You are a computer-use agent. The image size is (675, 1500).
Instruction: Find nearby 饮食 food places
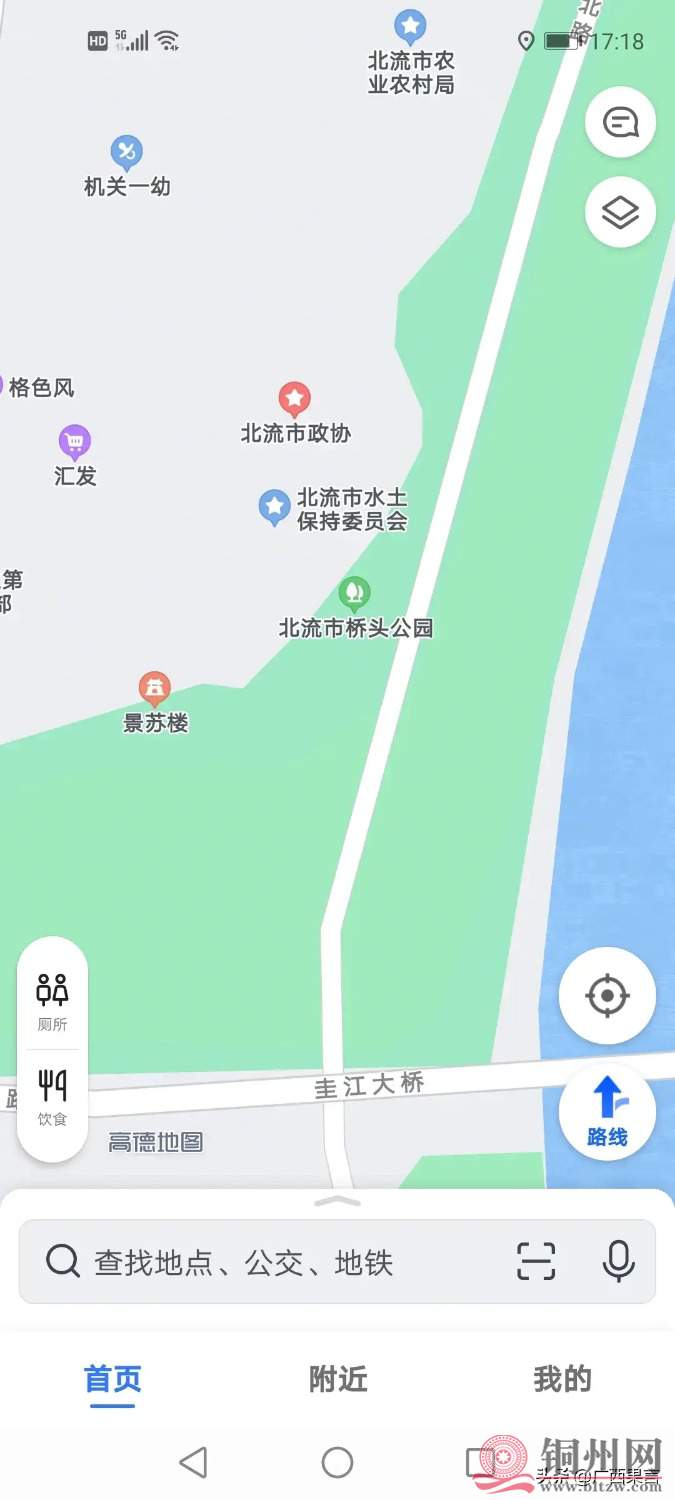pyautogui.click(x=52, y=1096)
